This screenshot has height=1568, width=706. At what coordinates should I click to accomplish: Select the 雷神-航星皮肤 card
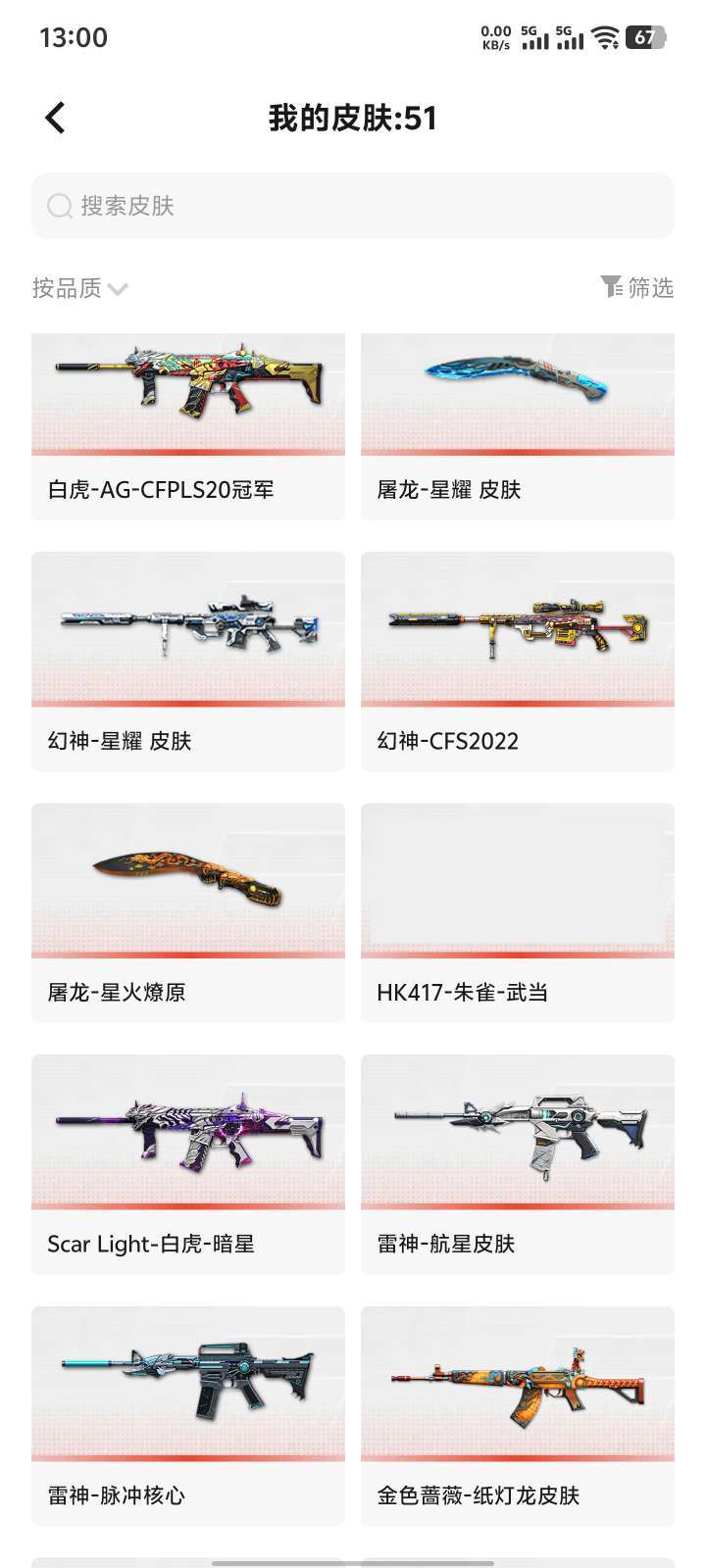(x=518, y=1164)
